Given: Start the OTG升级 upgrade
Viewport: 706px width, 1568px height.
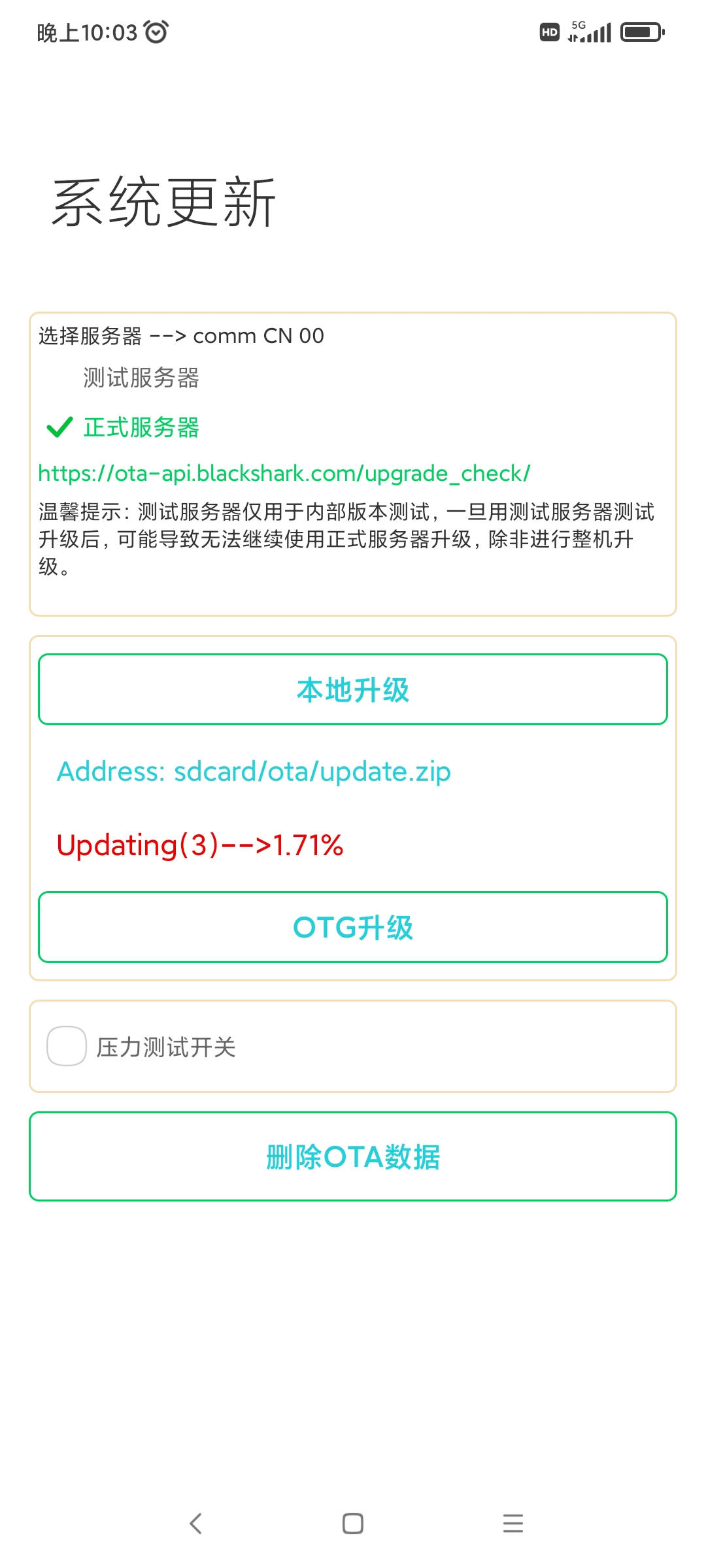Looking at the screenshot, I should (x=353, y=927).
